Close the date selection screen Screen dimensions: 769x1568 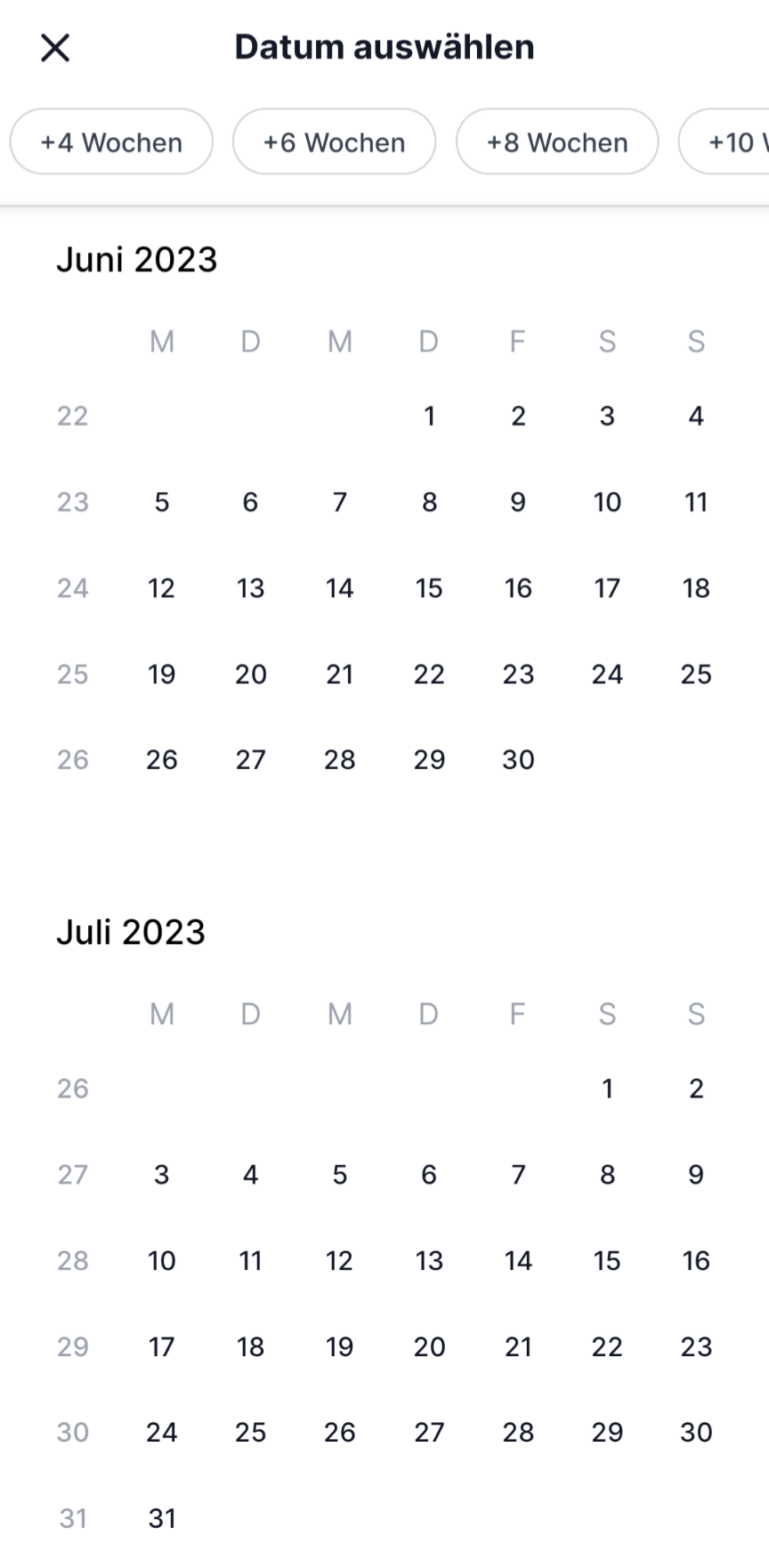tap(55, 47)
